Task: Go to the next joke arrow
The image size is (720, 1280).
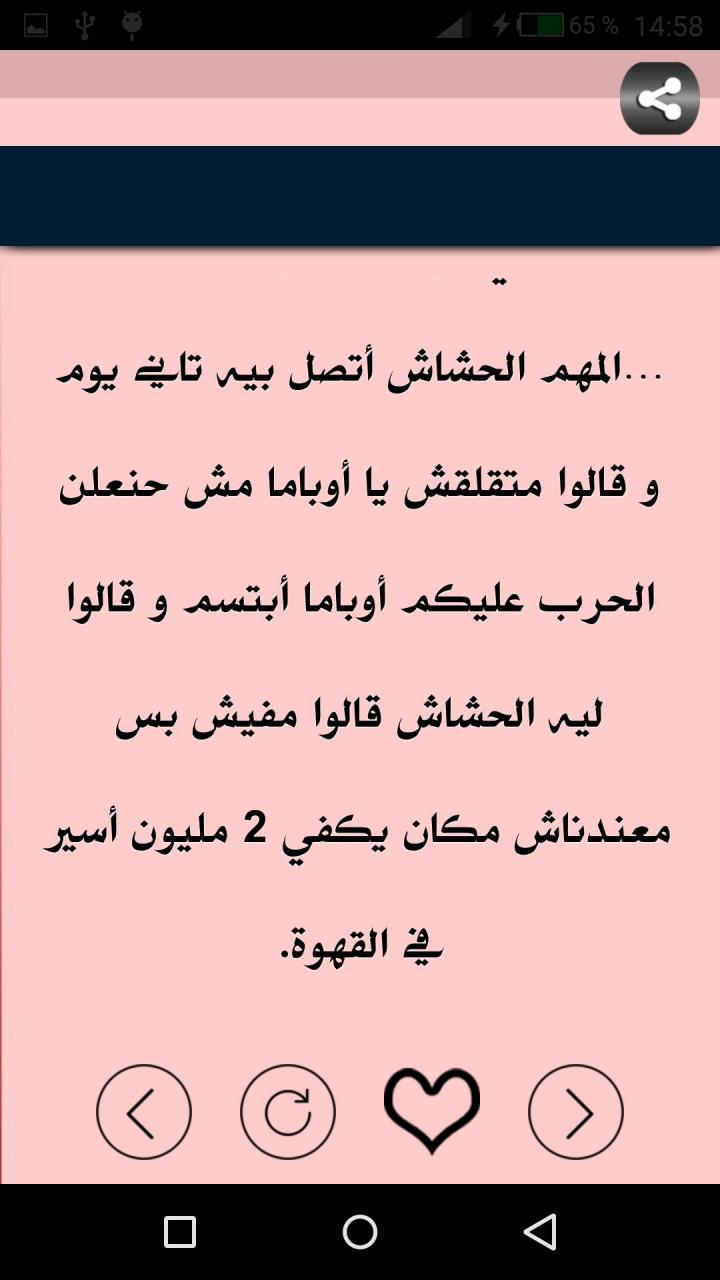Action: pyautogui.click(x=576, y=1111)
